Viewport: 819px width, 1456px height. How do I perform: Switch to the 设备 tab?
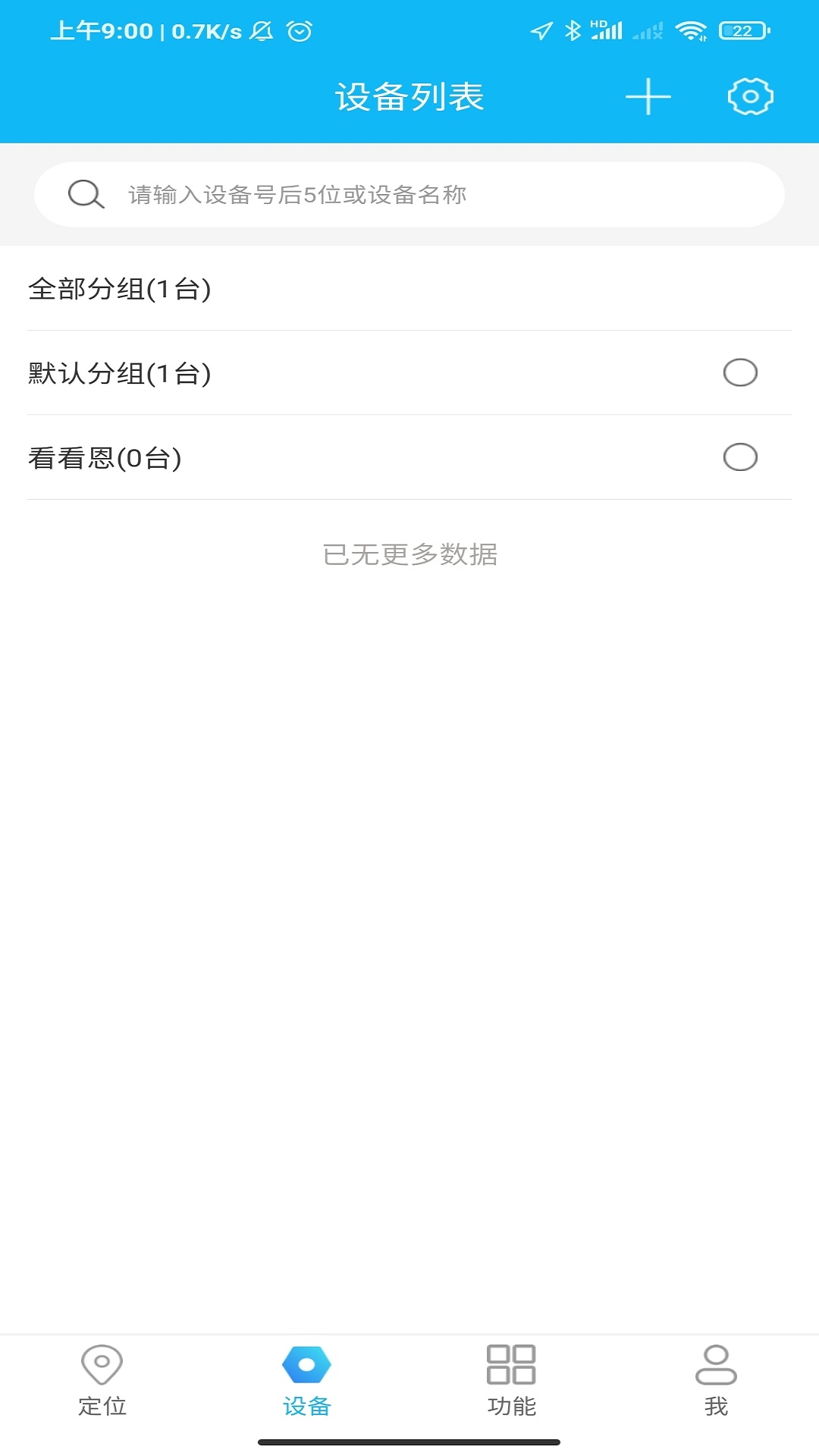coord(306,1382)
